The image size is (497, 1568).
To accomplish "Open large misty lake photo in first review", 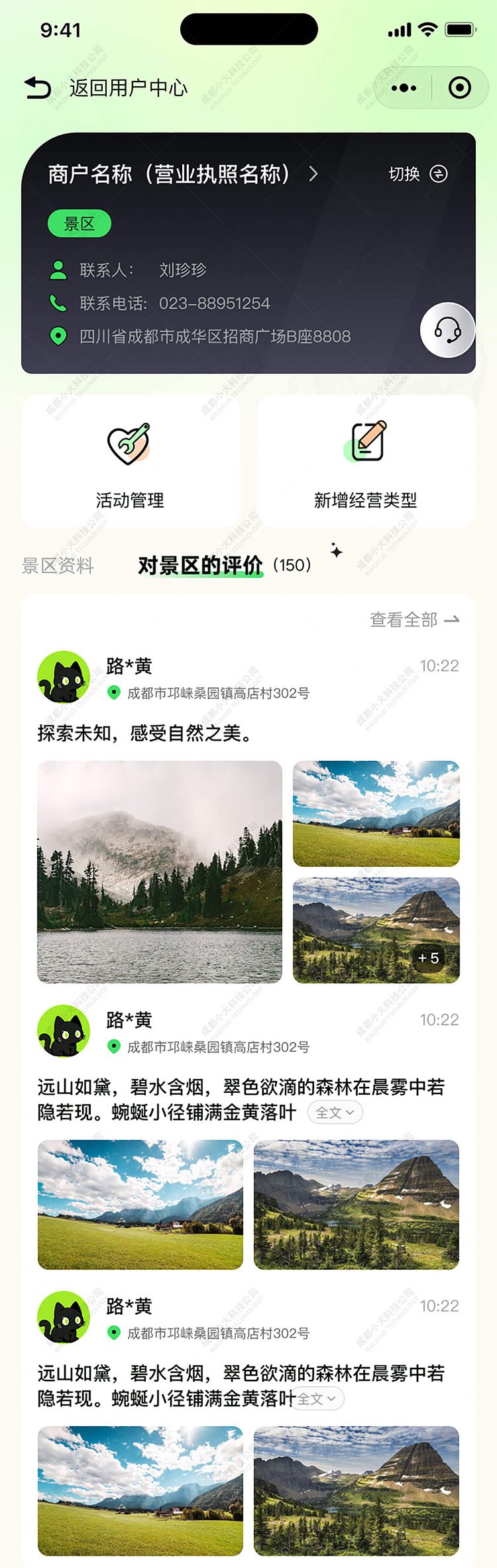I will coord(160,871).
